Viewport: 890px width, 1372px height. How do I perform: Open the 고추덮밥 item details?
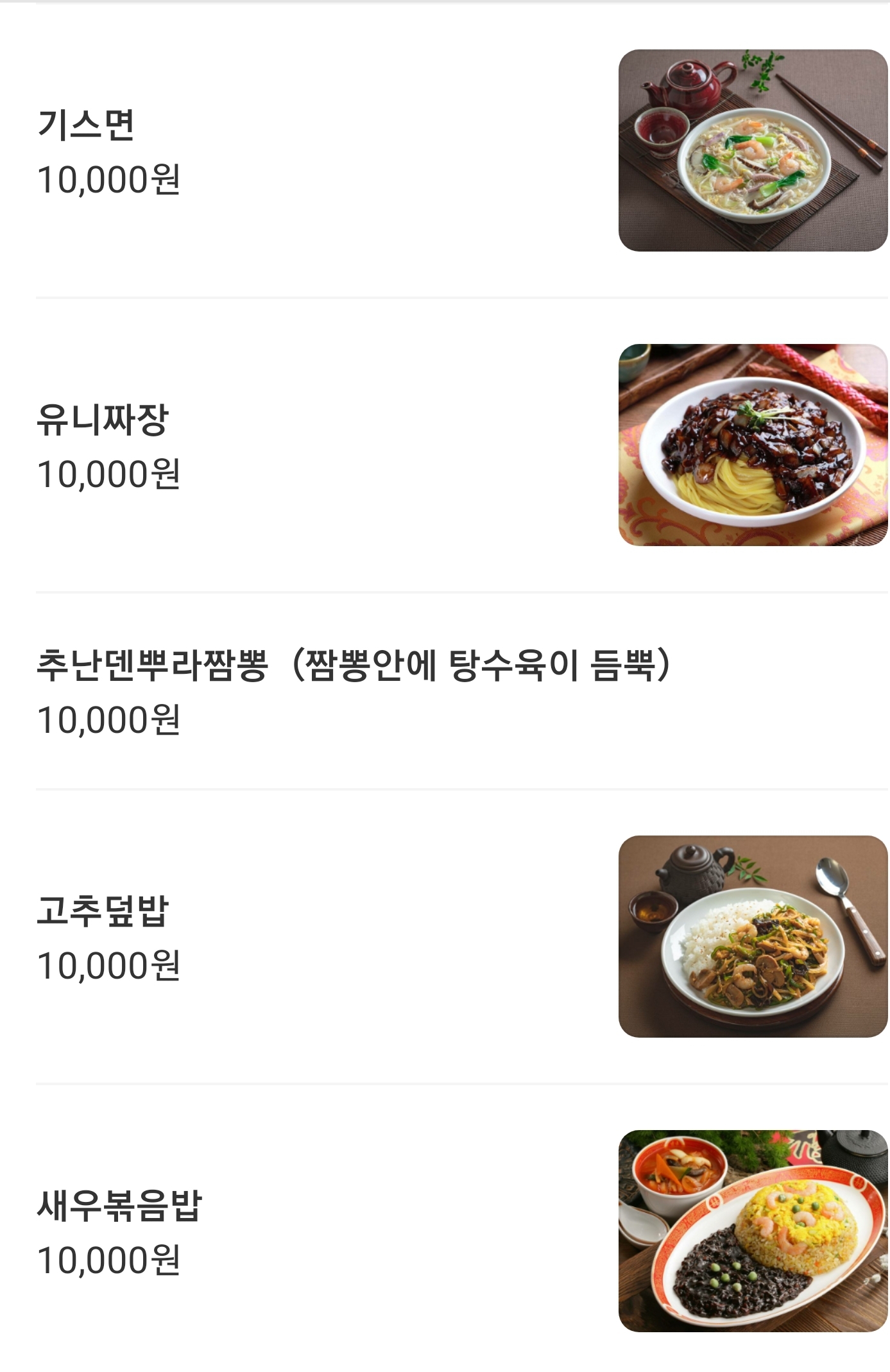coord(103,911)
